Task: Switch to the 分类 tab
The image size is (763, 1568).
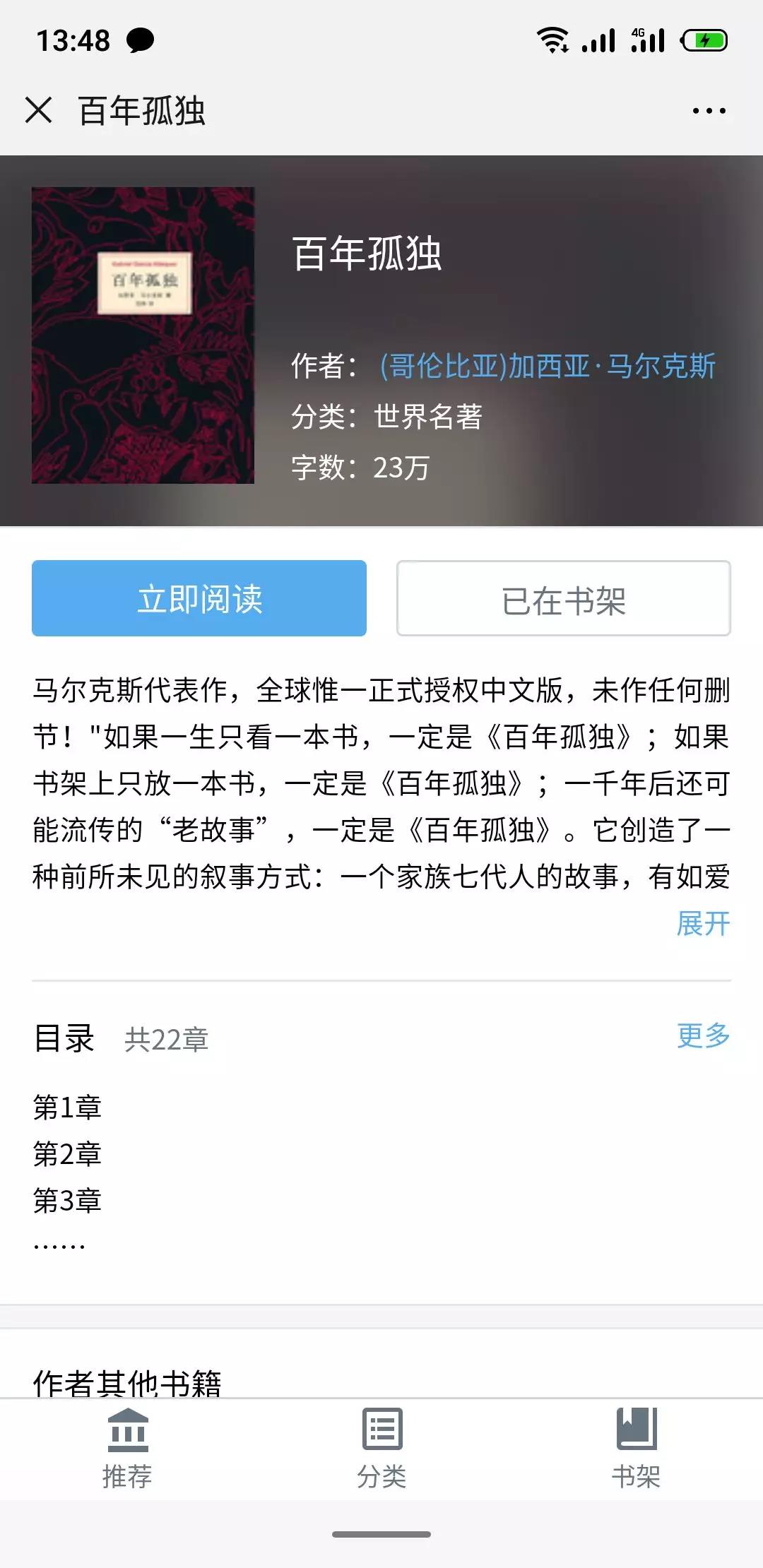Action: 381,1448
